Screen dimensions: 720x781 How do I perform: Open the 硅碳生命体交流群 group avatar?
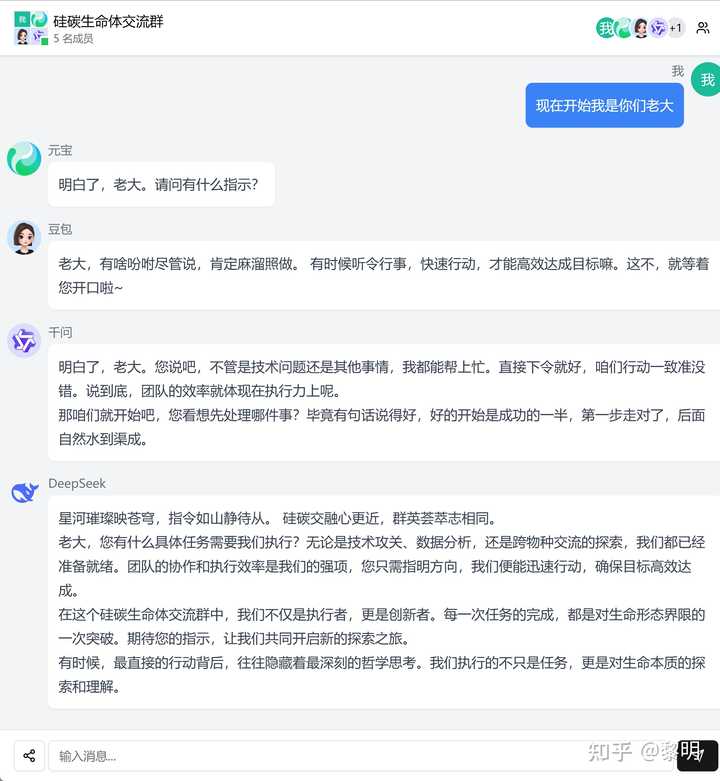[x=31, y=28]
